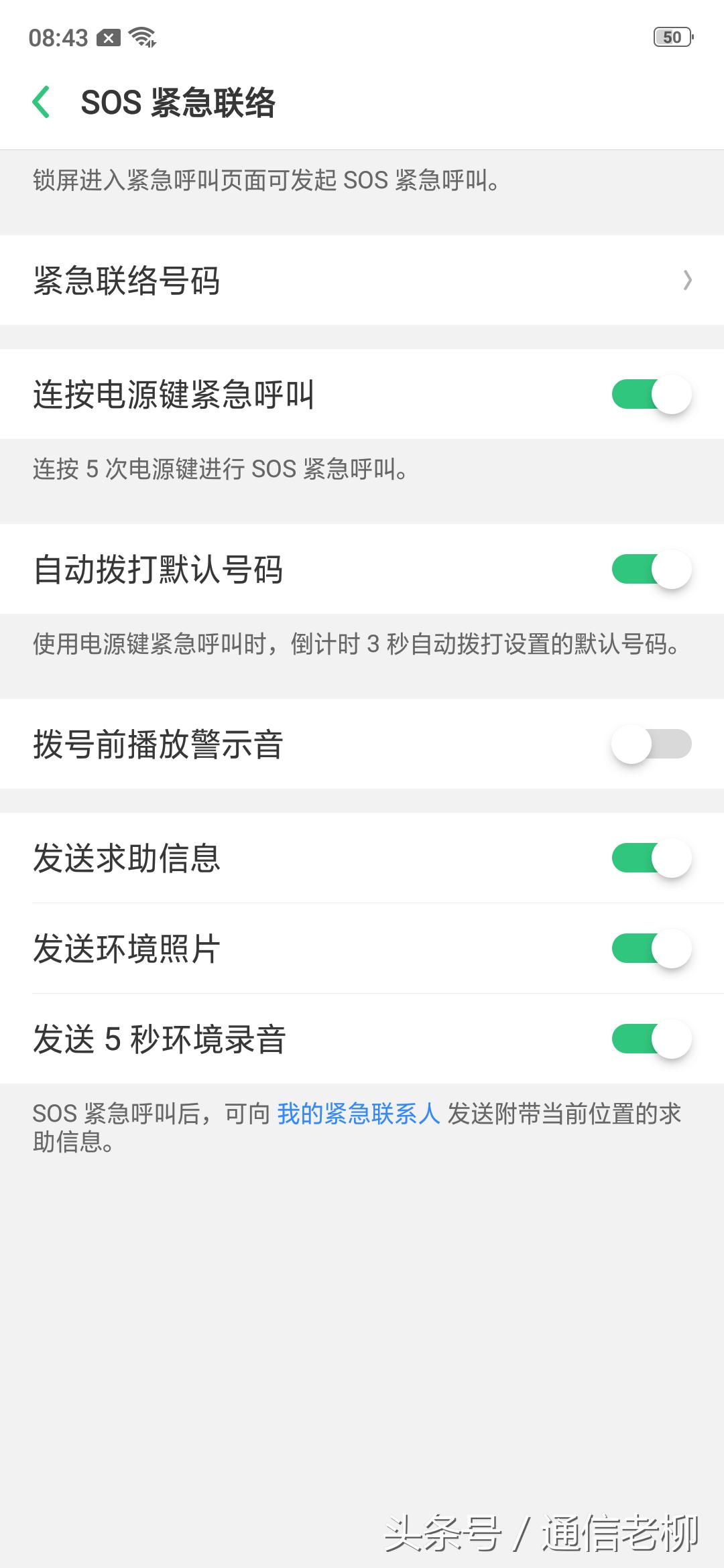Viewport: 724px width, 1568px height.
Task: Enable 拨号前播放警示音
Action: point(650,744)
